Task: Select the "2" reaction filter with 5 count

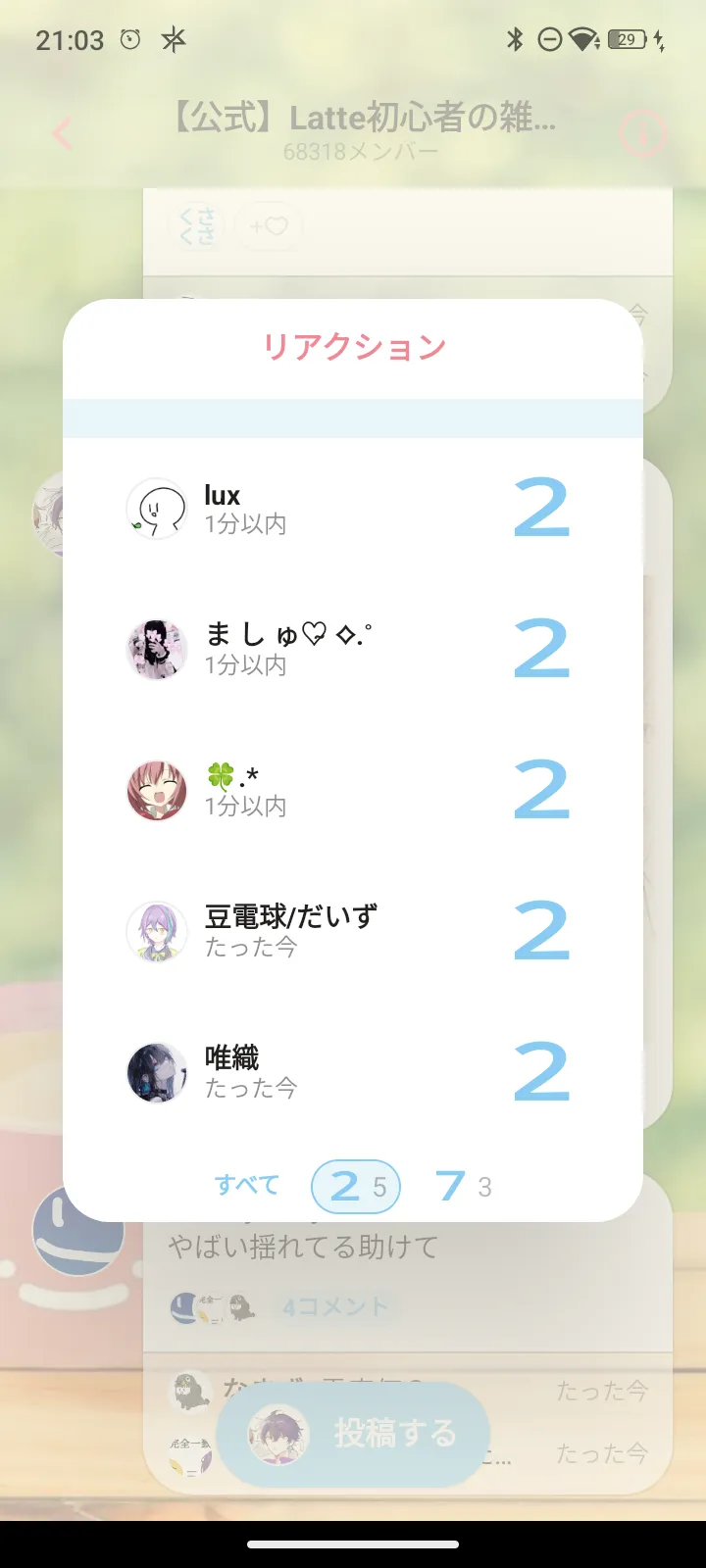Action: [x=356, y=1187]
